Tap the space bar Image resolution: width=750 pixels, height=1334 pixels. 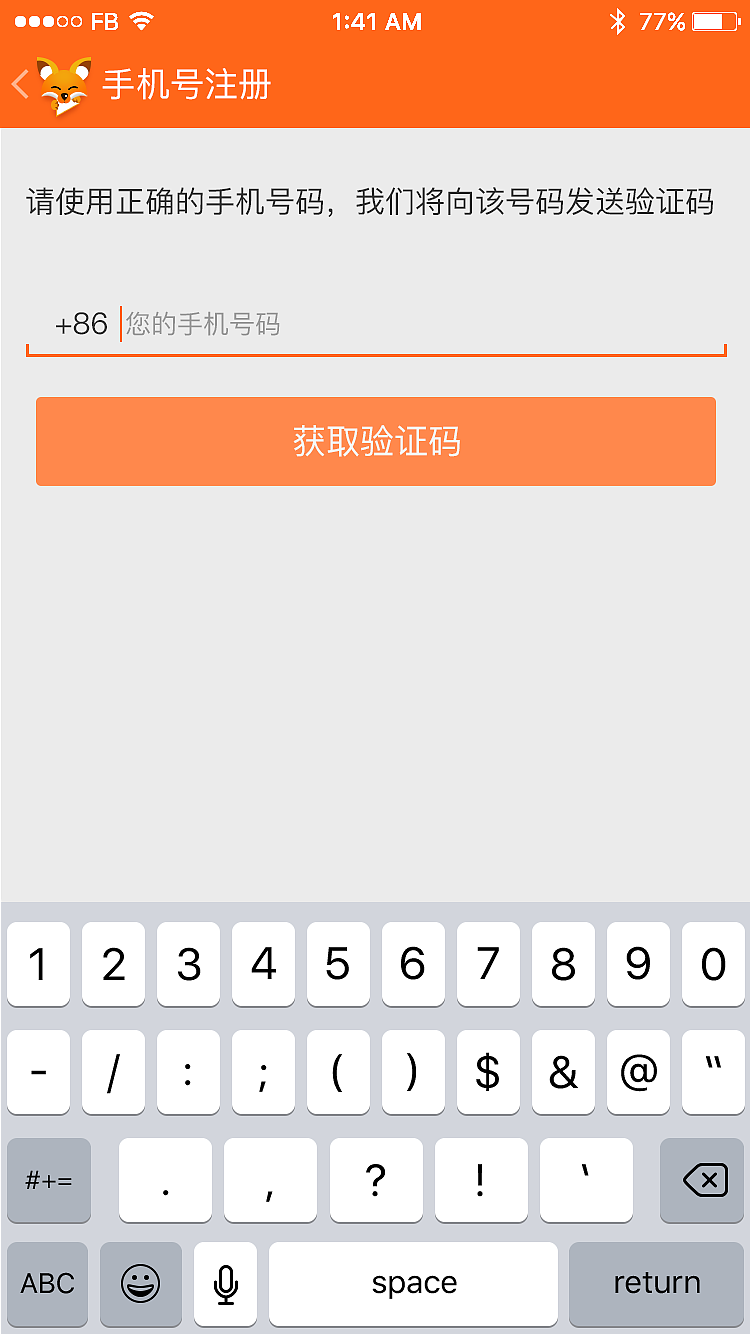click(x=413, y=1284)
